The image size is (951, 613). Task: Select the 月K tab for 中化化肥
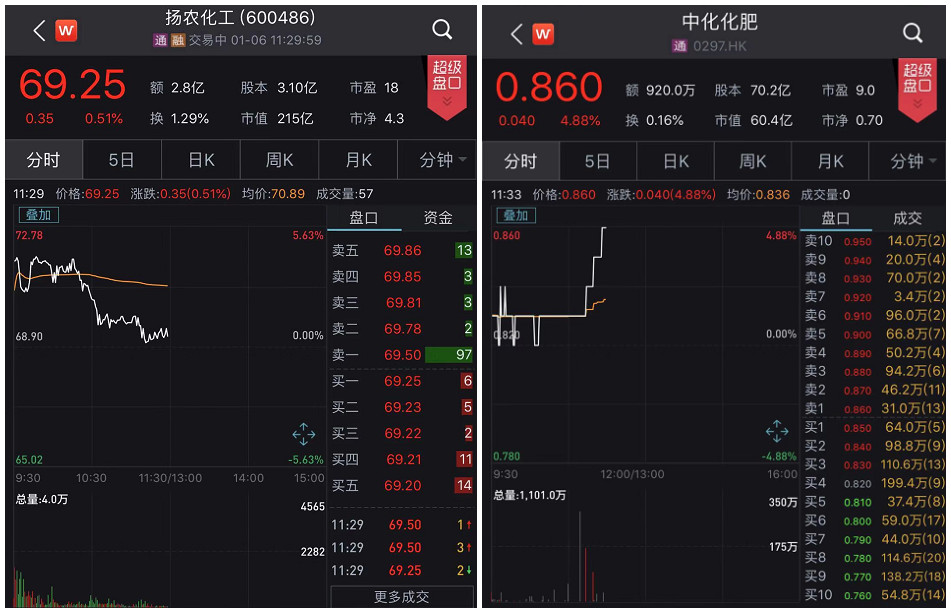click(830, 161)
